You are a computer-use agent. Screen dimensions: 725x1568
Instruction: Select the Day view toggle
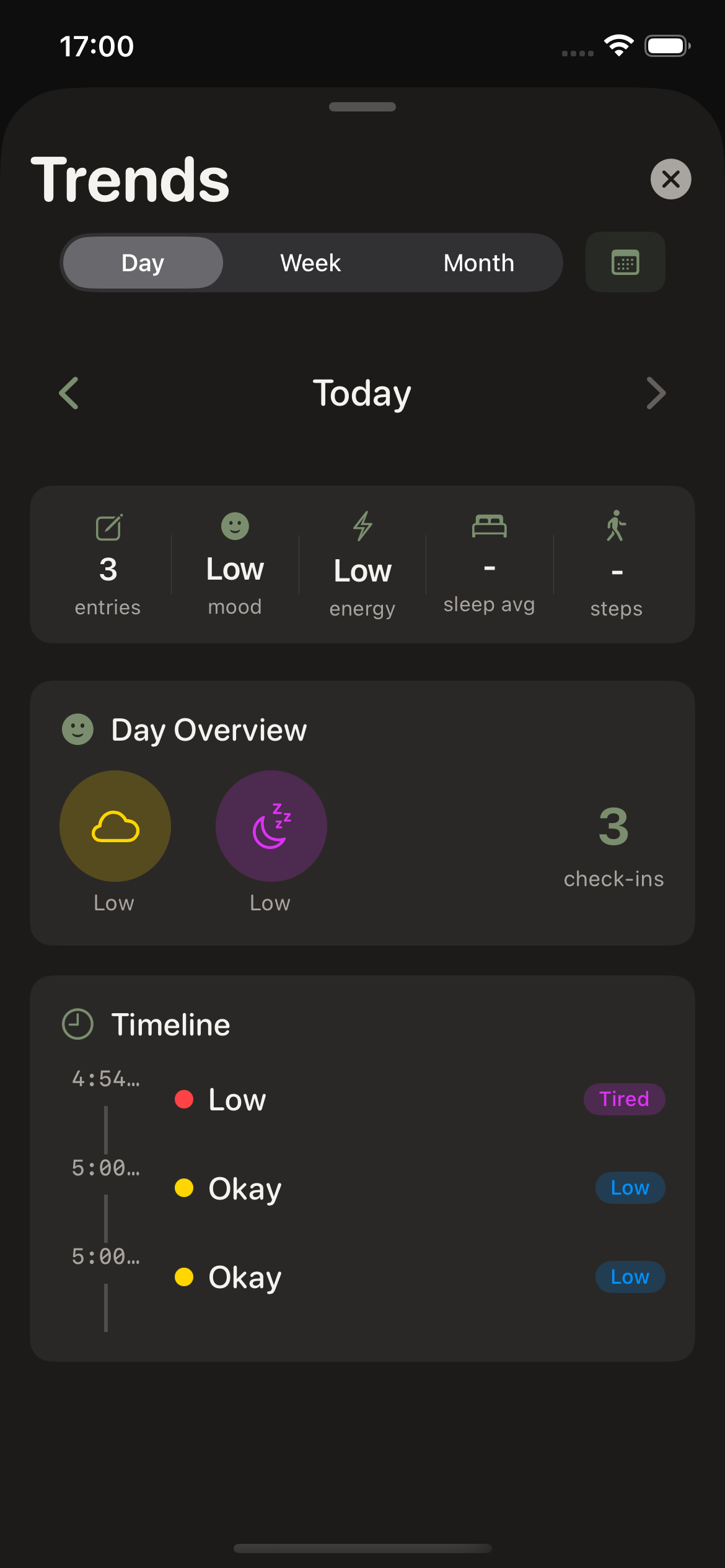[142, 262]
